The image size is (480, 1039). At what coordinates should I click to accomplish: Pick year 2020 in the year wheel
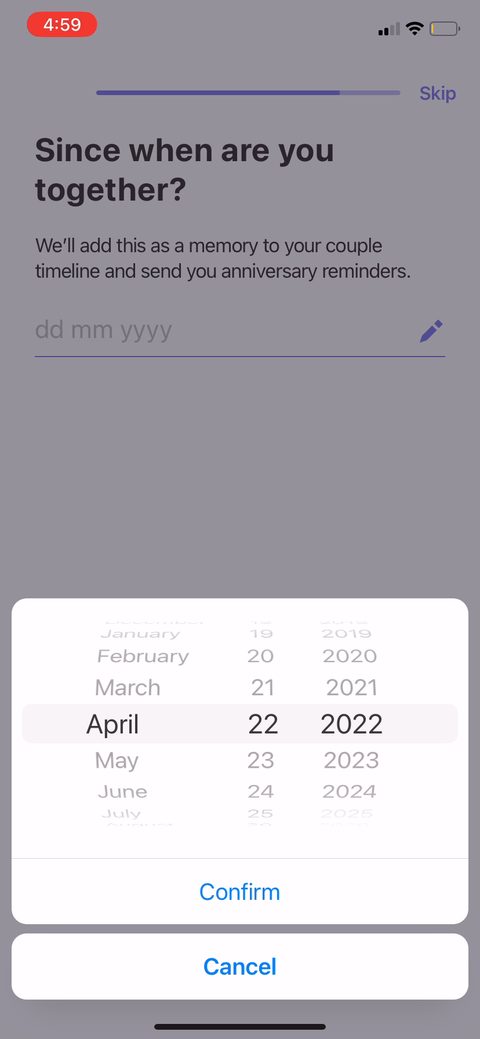click(349, 656)
